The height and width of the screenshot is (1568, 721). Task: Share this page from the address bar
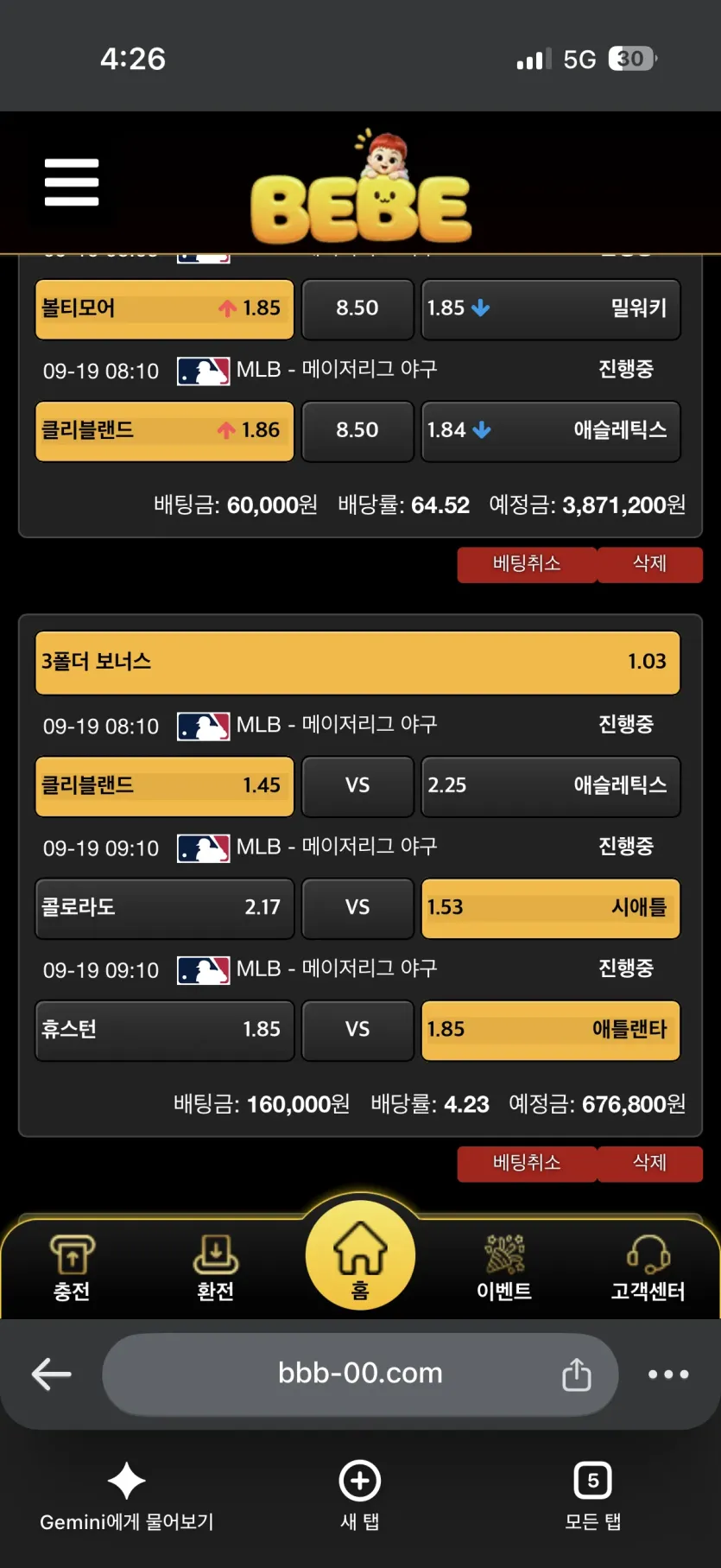pyautogui.click(x=577, y=1374)
